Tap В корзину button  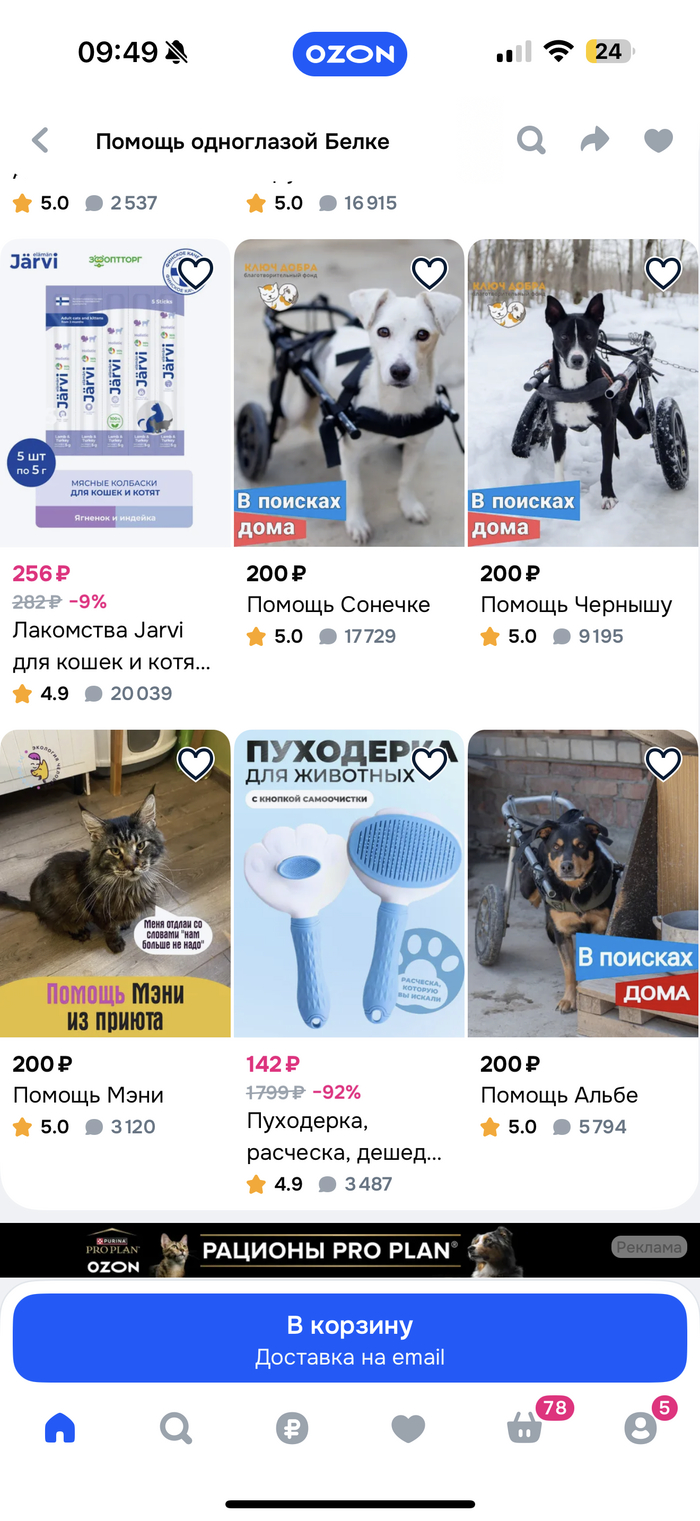[350, 1338]
